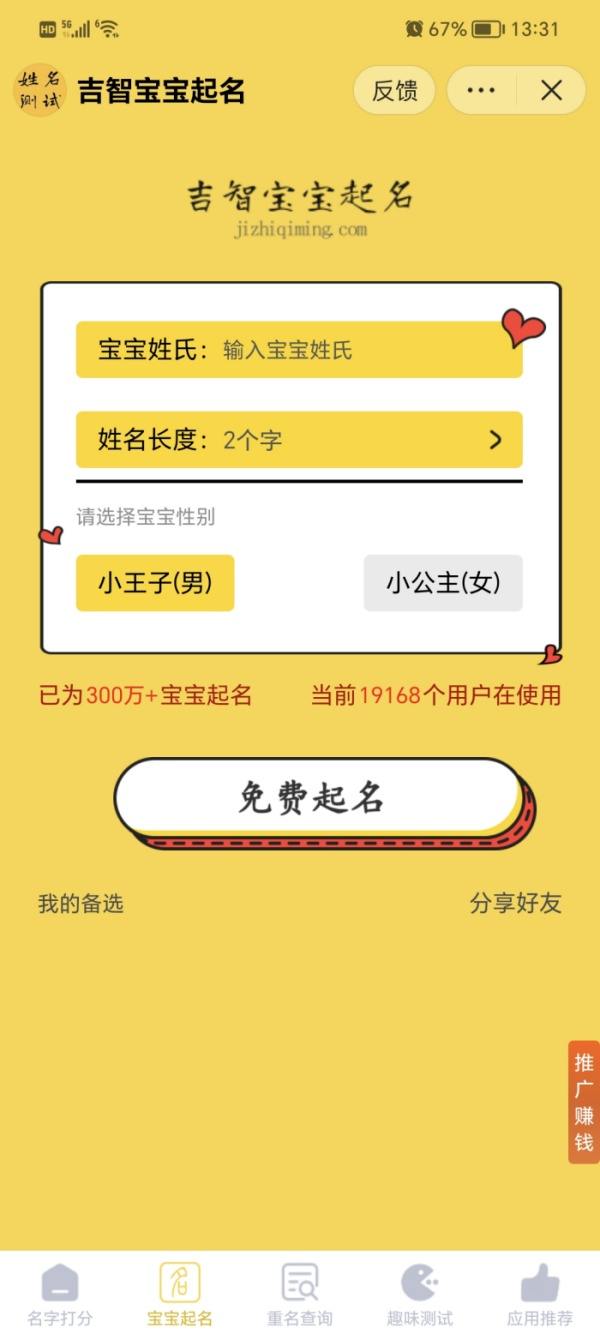Image resolution: width=600 pixels, height=1334 pixels.
Task: Open the 推广赚钱 side banner
Action: tap(583, 1102)
